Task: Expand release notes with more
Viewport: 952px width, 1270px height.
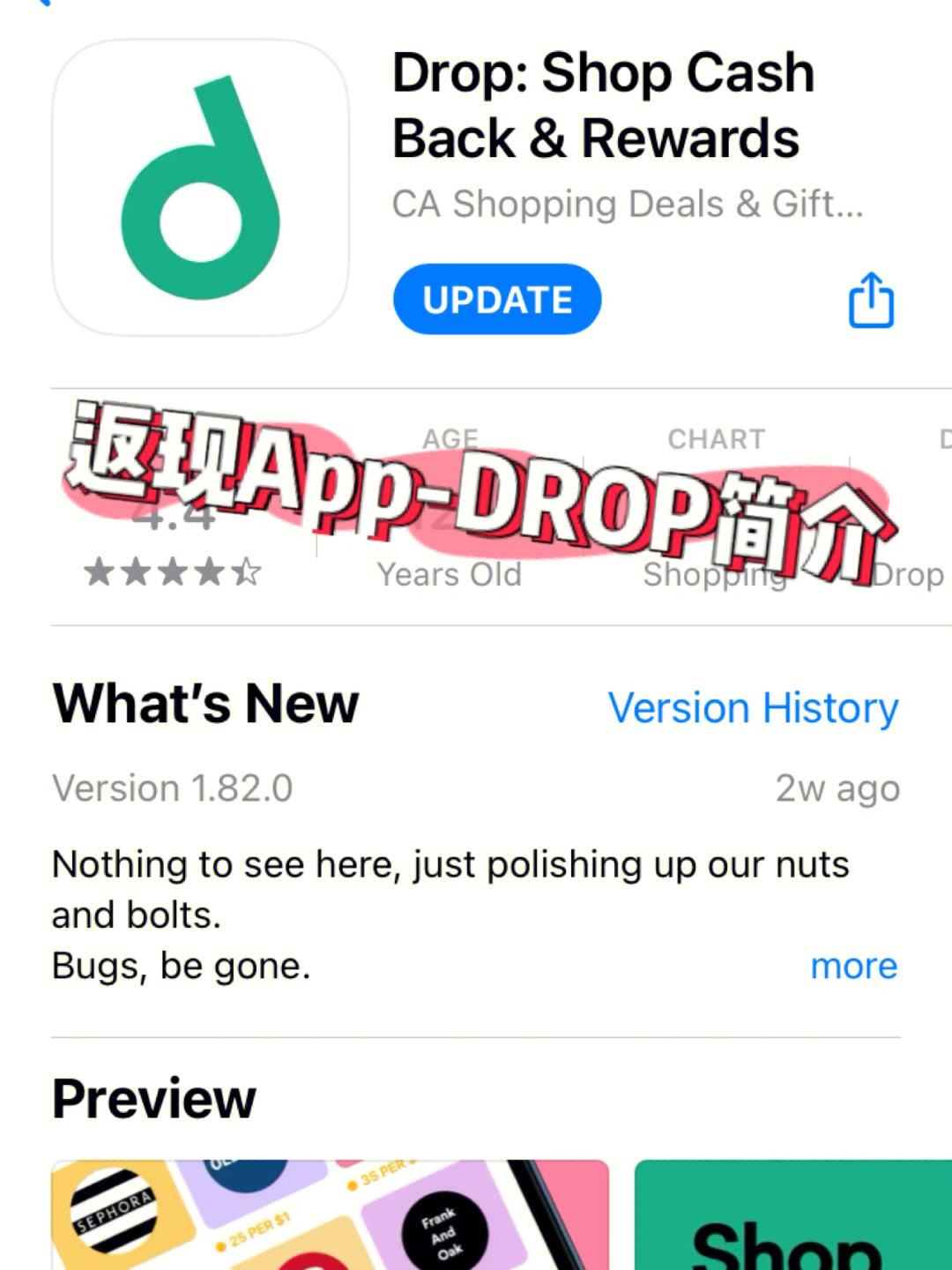Action: 853,966
